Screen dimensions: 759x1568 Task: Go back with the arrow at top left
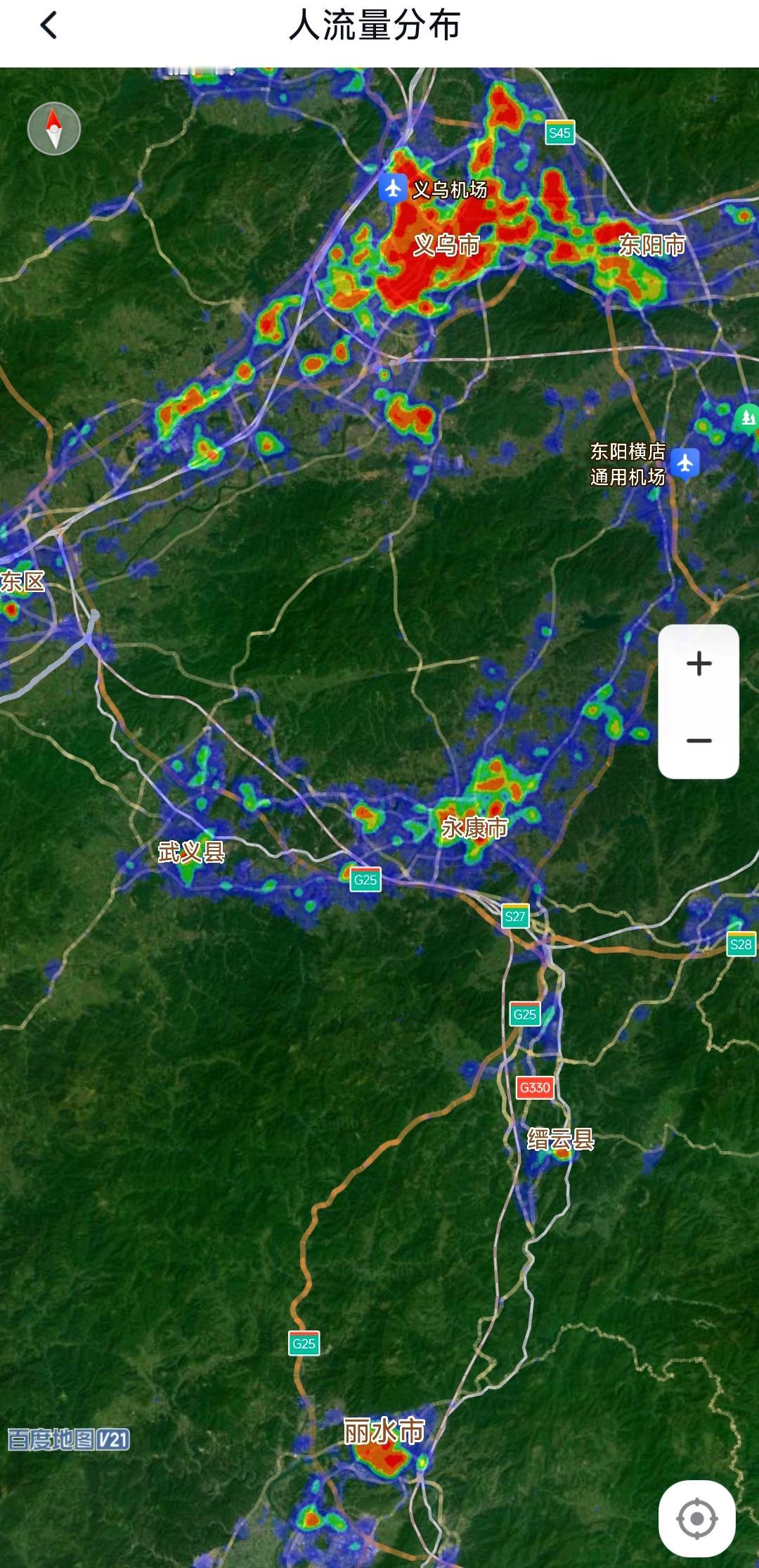[x=46, y=24]
